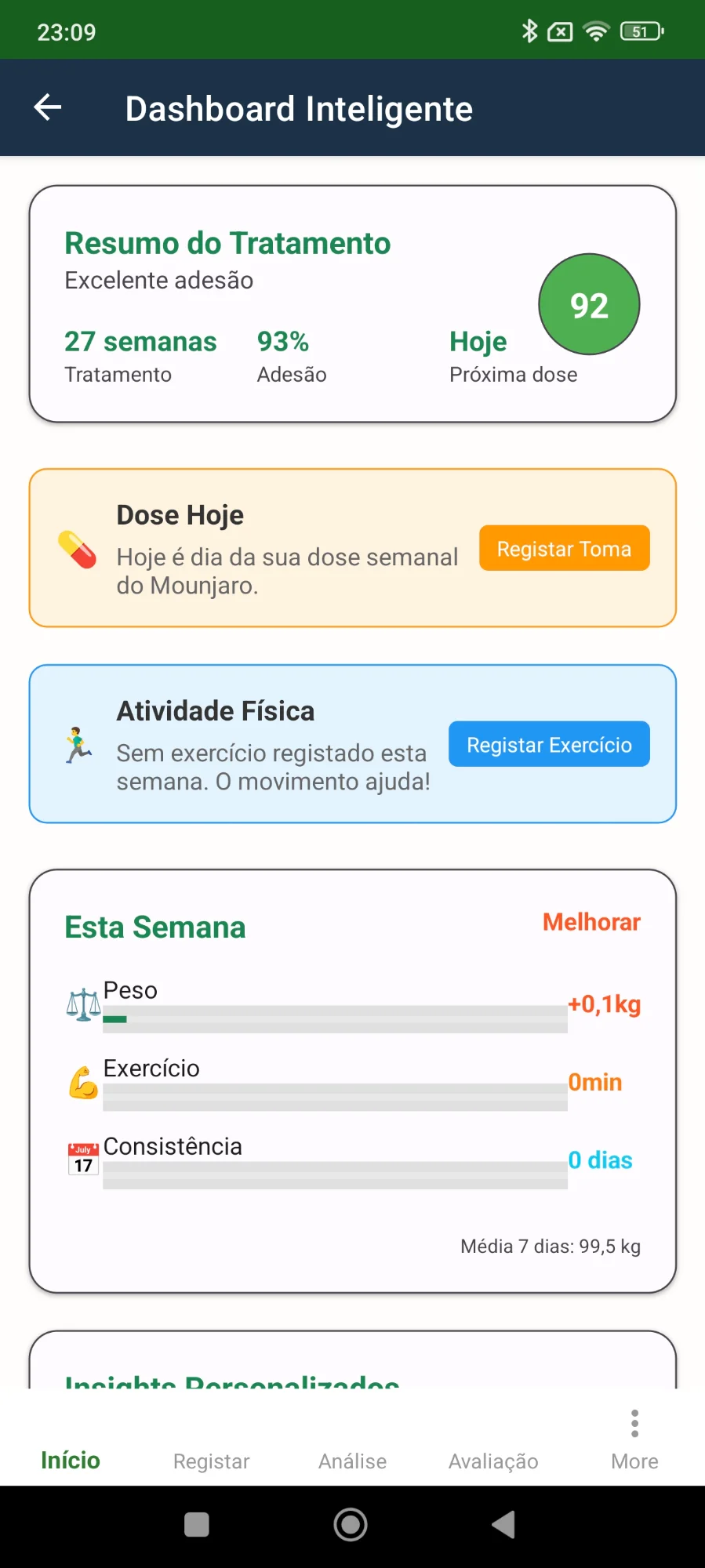Tap the Wi-Fi icon in the status bar

[x=597, y=31]
